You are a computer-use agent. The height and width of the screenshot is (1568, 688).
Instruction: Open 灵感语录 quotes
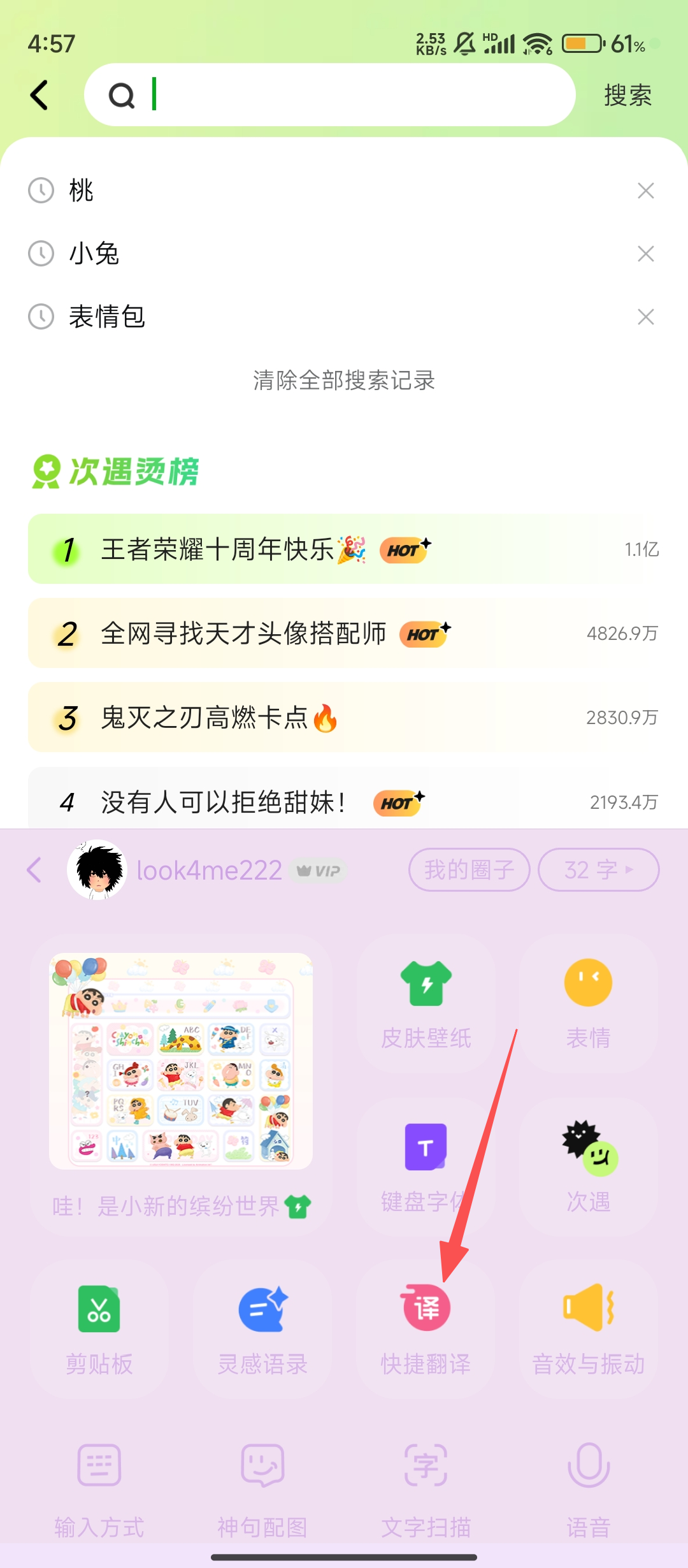[x=262, y=1329]
